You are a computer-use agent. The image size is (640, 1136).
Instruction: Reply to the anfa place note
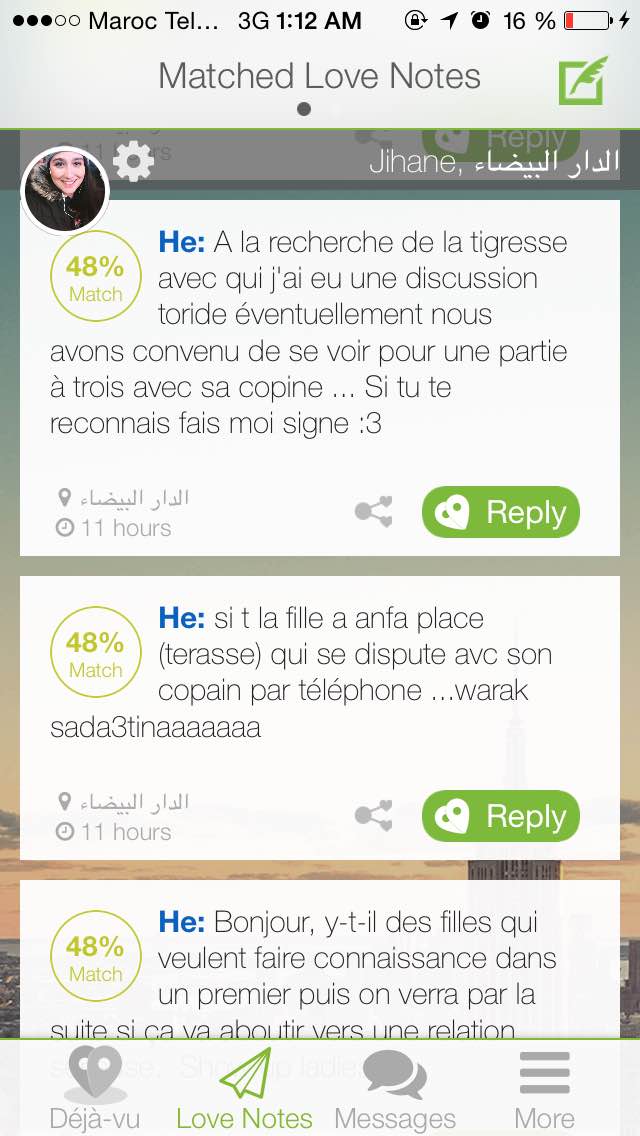pyautogui.click(x=501, y=817)
